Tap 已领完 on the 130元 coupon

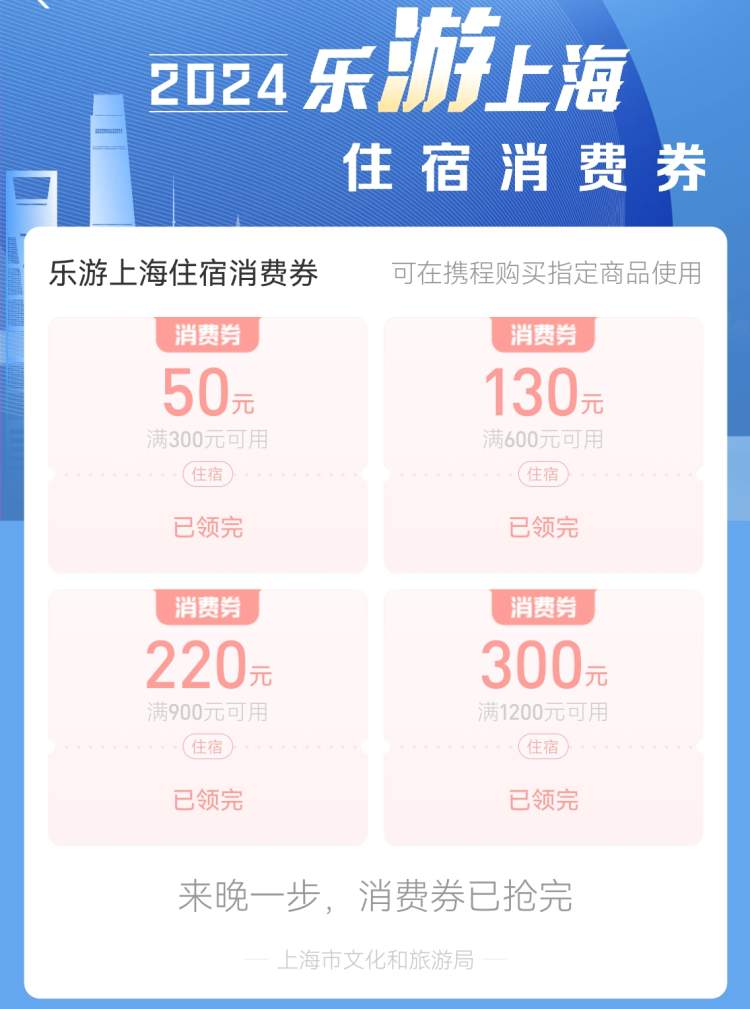[x=543, y=527]
